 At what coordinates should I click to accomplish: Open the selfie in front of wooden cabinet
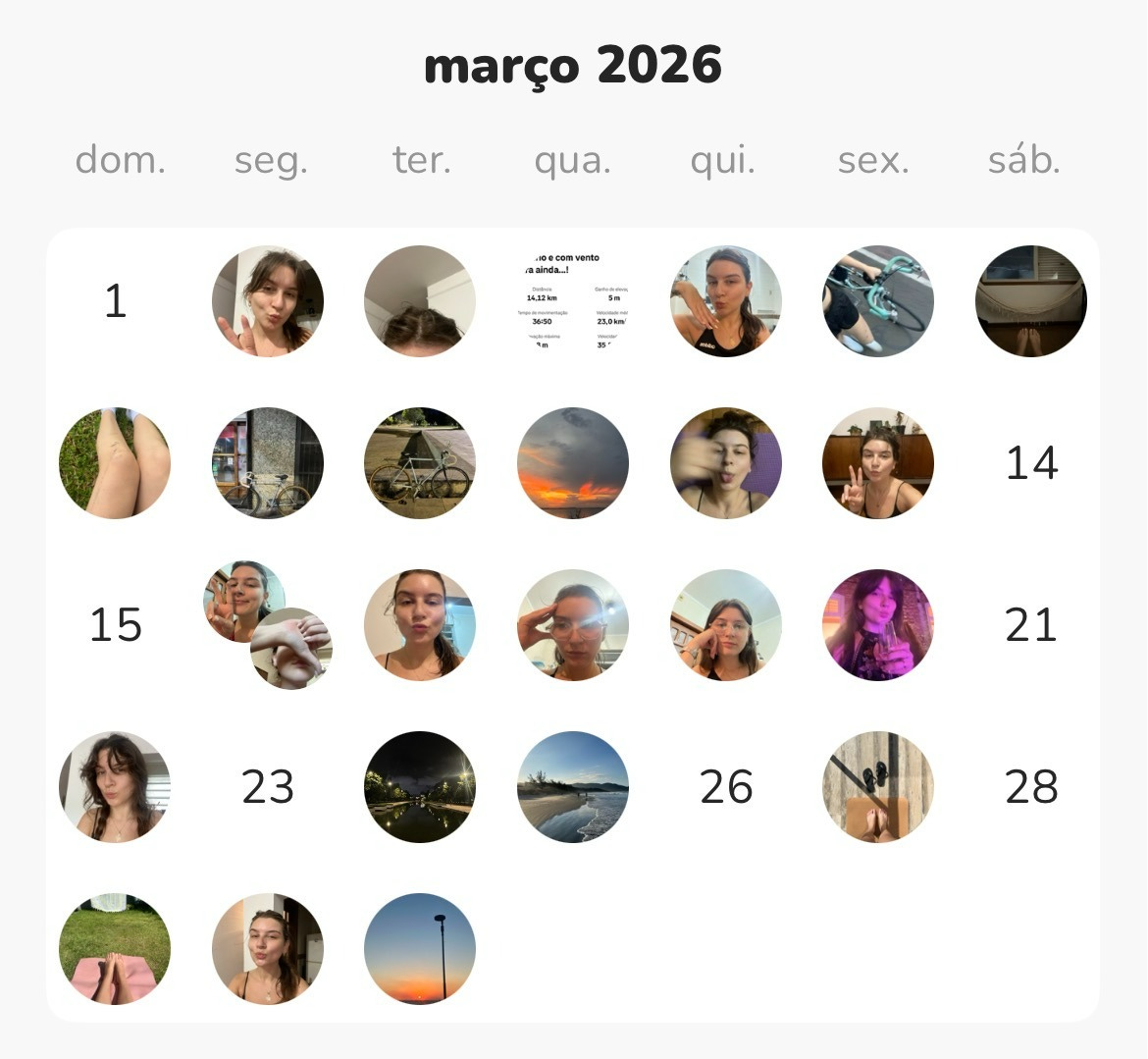click(877, 463)
